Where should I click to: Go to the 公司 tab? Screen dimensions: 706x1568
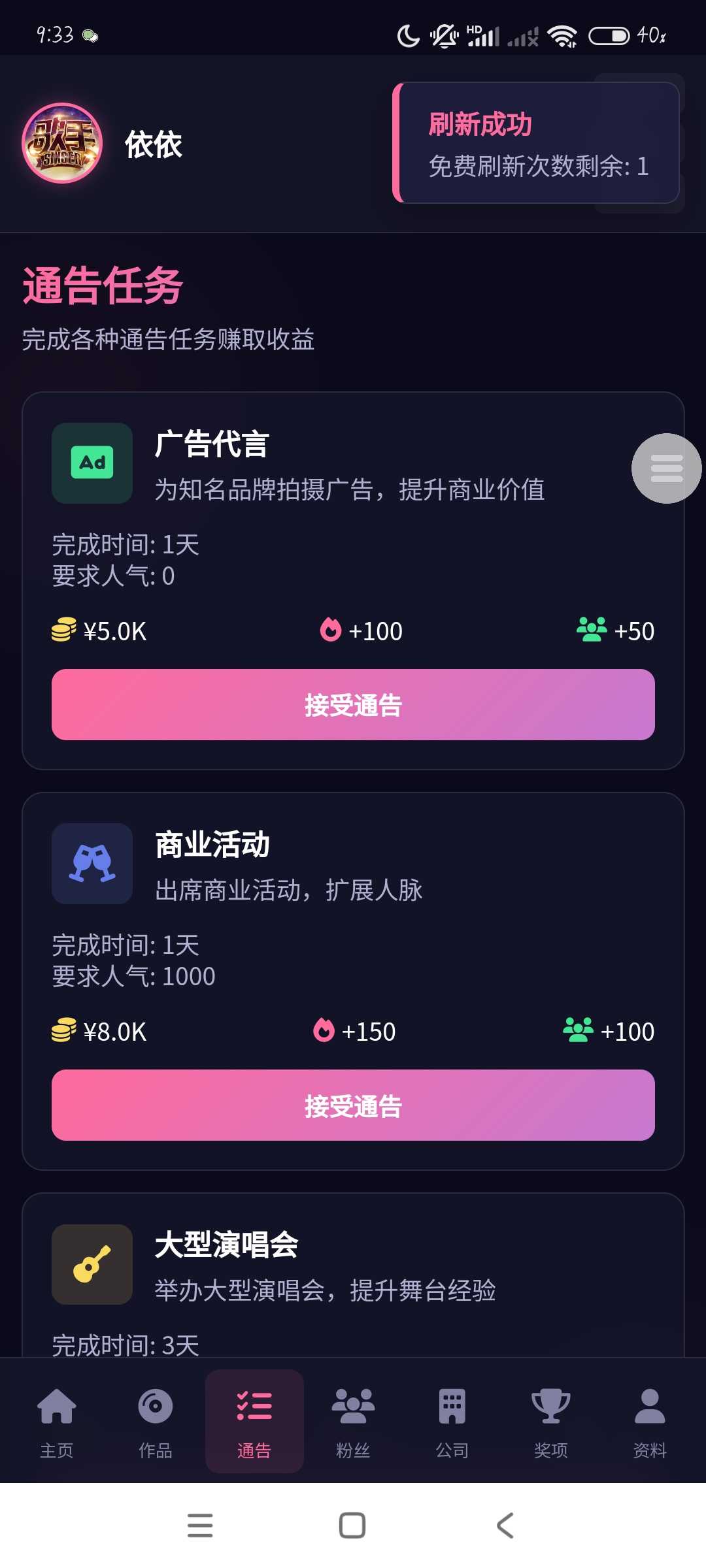pyautogui.click(x=452, y=1422)
